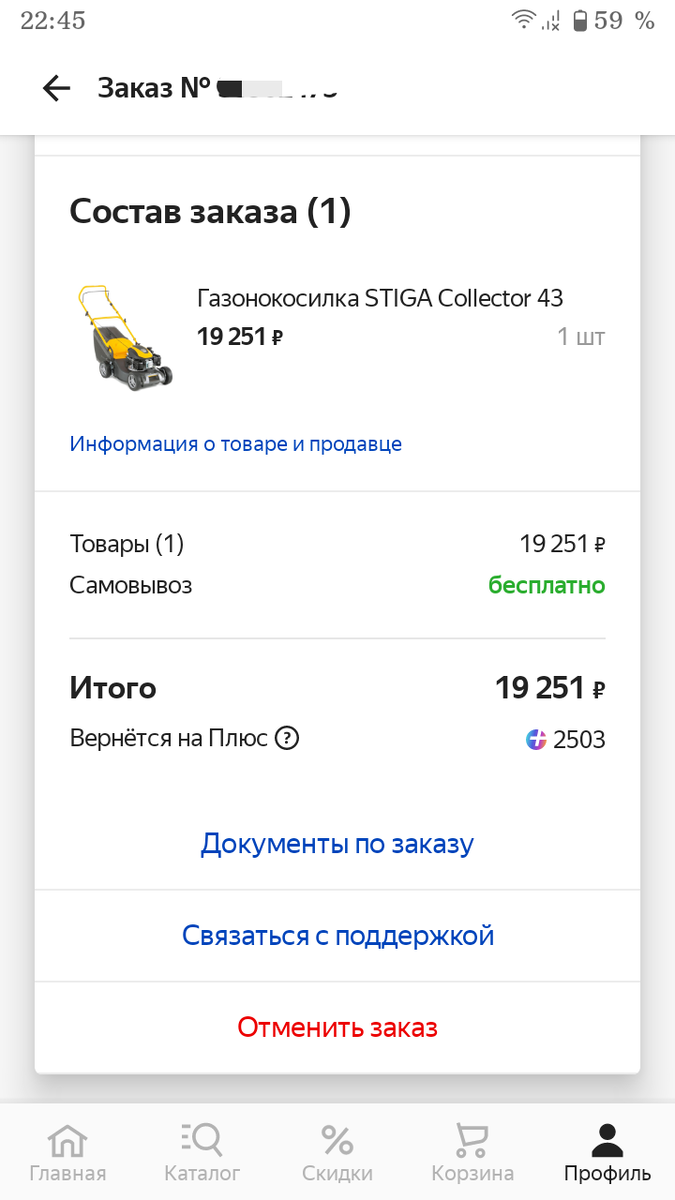This screenshot has height=1200, width=675.
Task: Tap Отменить заказ
Action: pyautogui.click(x=337, y=1027)
